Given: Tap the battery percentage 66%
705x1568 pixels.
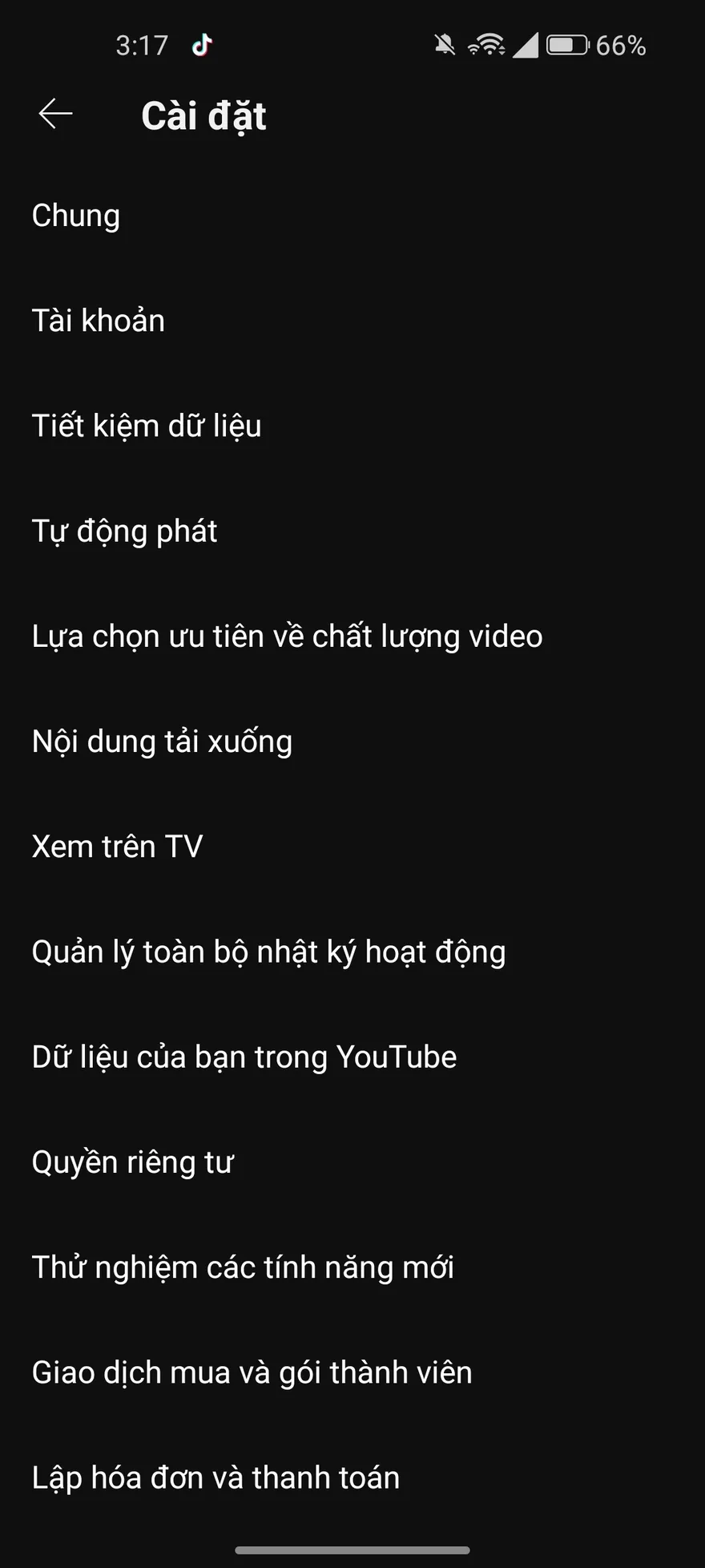Looking at the screenshot, I should pos(621,46).
